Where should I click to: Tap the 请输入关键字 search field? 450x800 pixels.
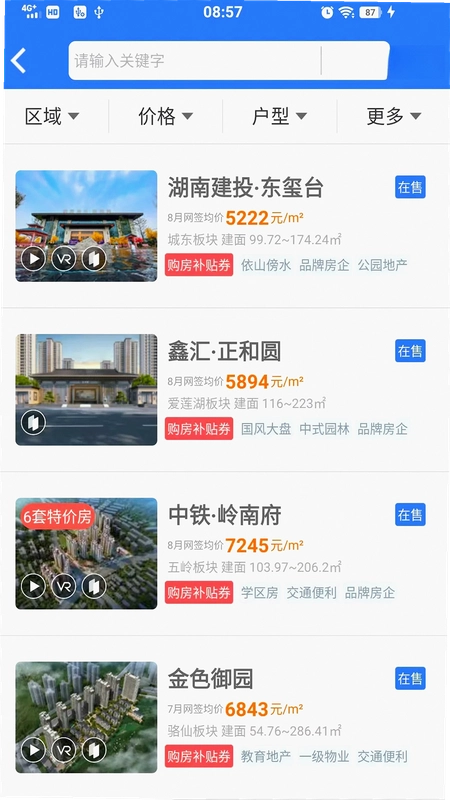(229, 61)
